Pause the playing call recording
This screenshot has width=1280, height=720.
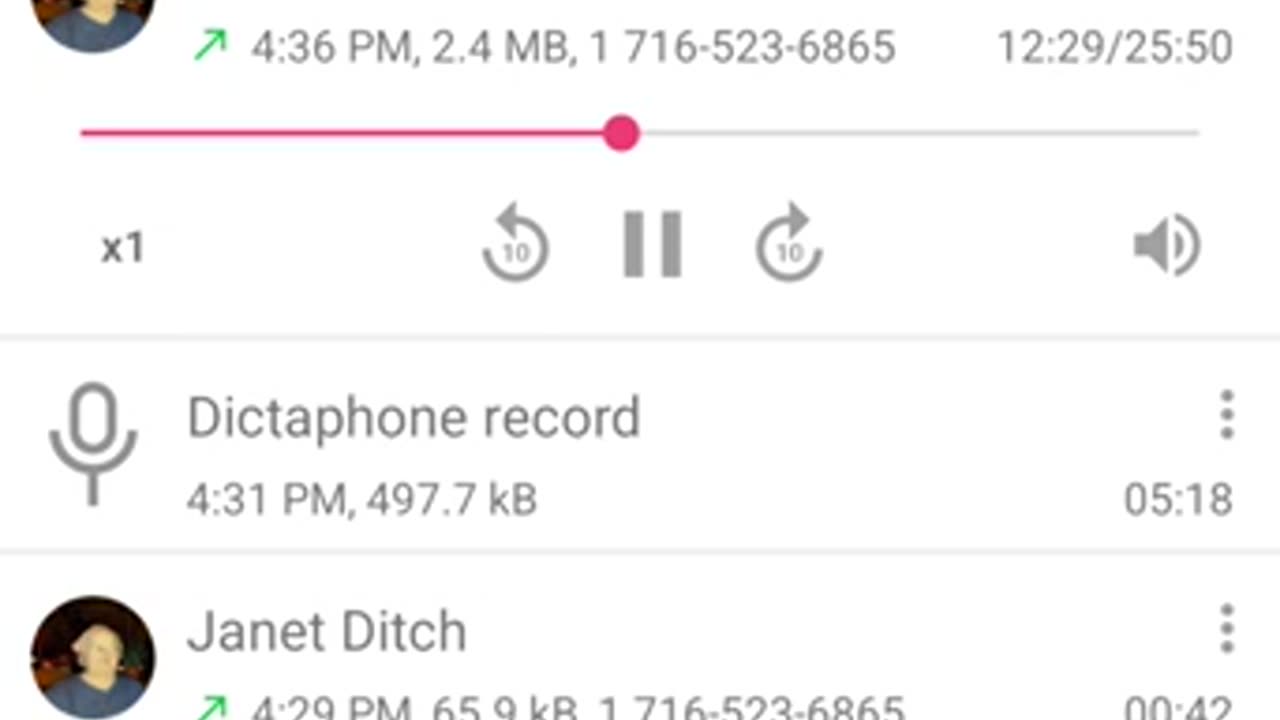point(652,244)
